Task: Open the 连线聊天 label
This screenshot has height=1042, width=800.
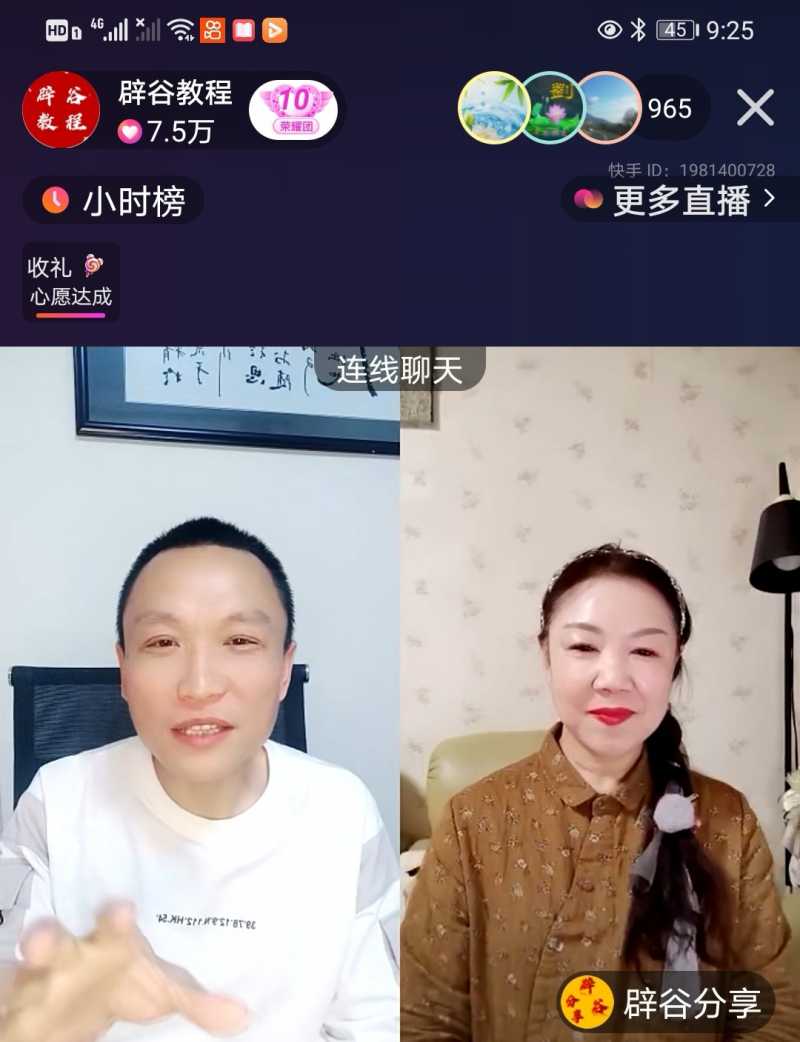Action: (399, 371)
